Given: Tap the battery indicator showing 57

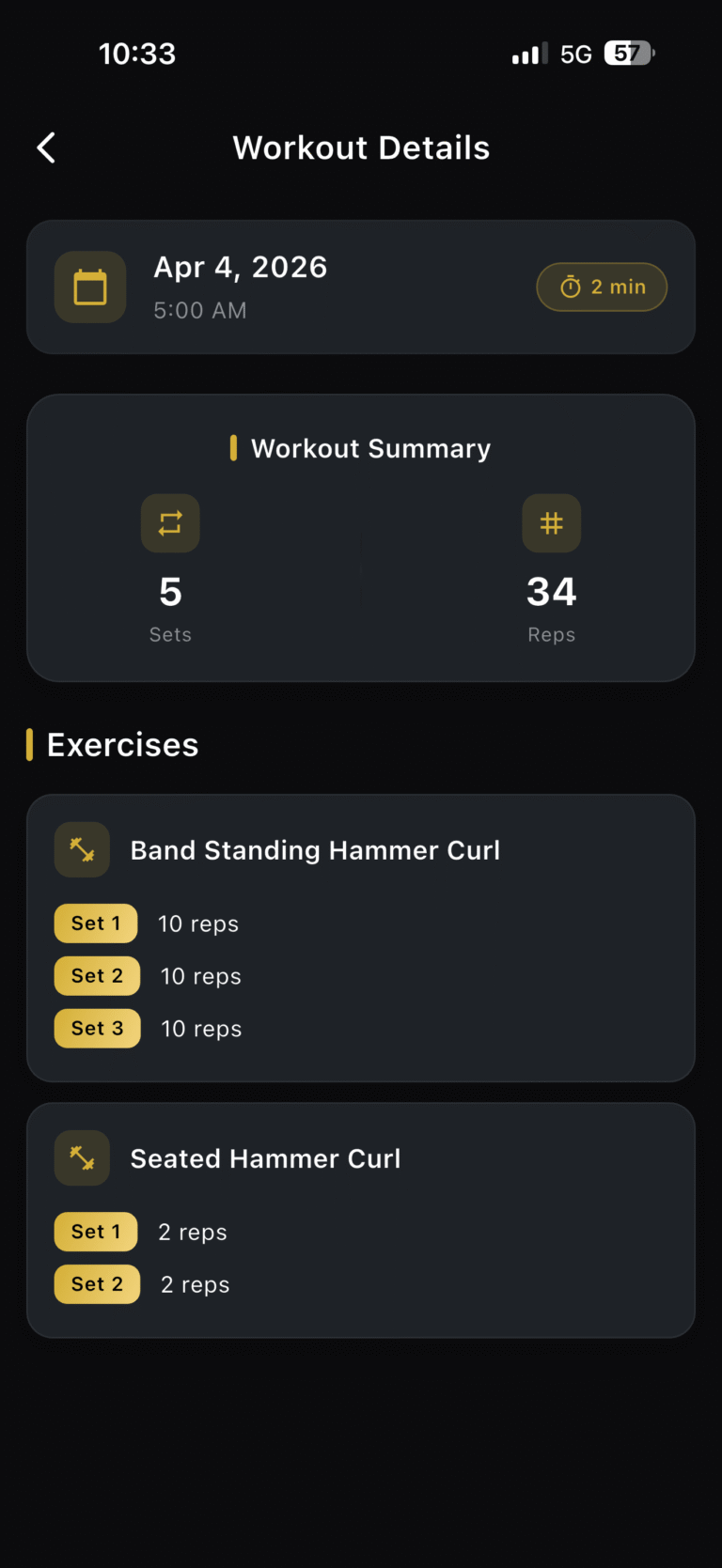Looking at the screenshot, I should click(630, 53).
